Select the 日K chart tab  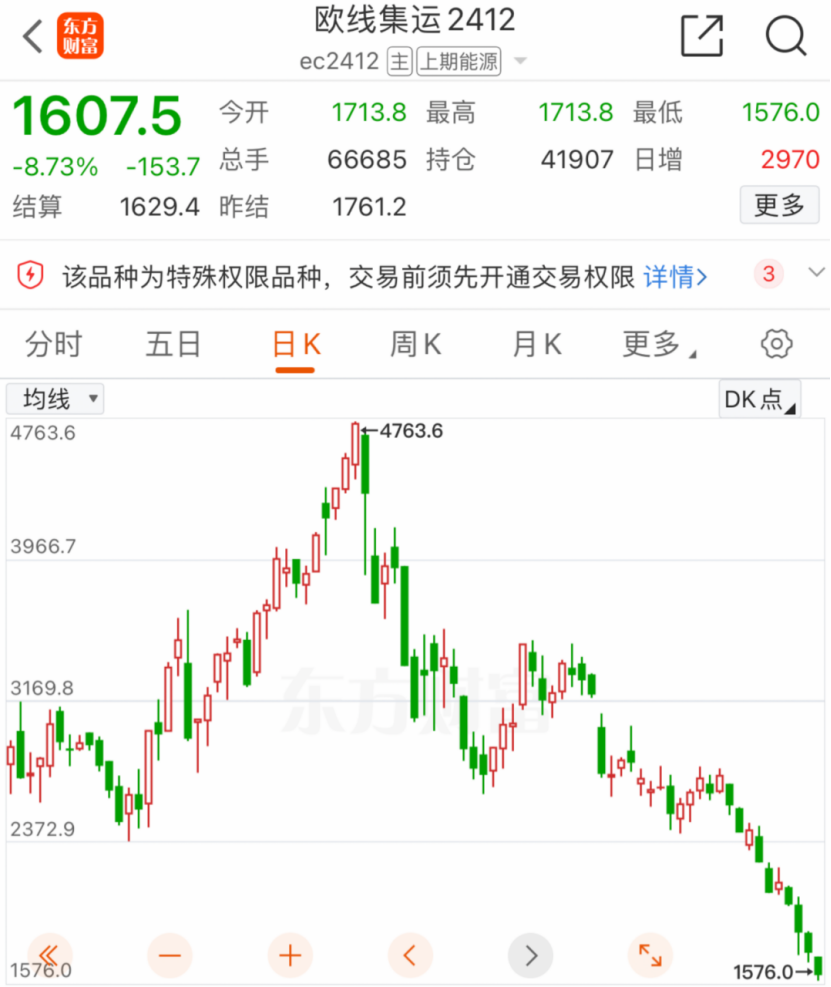[x=296, y=345]
